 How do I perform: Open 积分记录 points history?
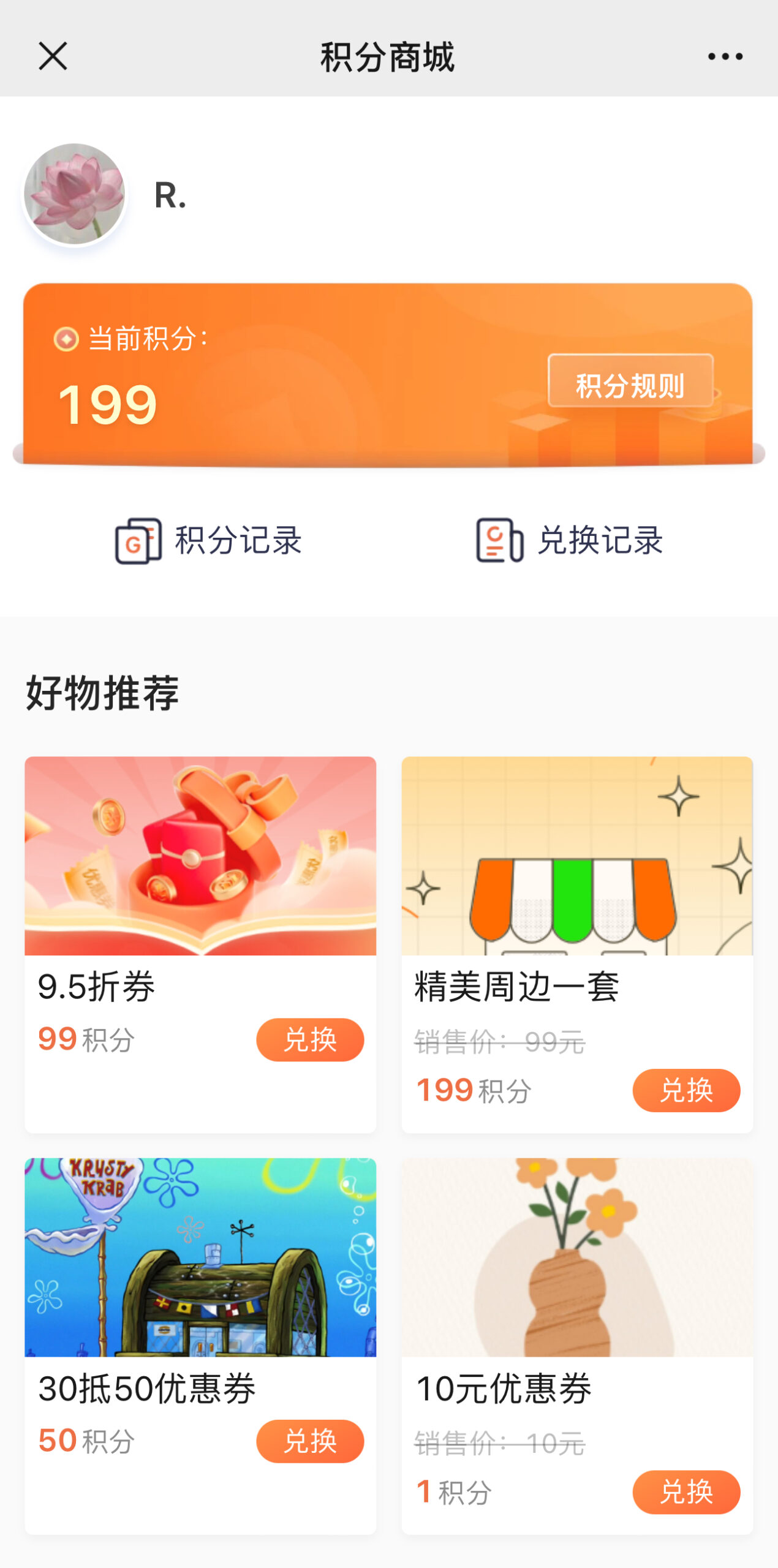[x=208, y=540]
